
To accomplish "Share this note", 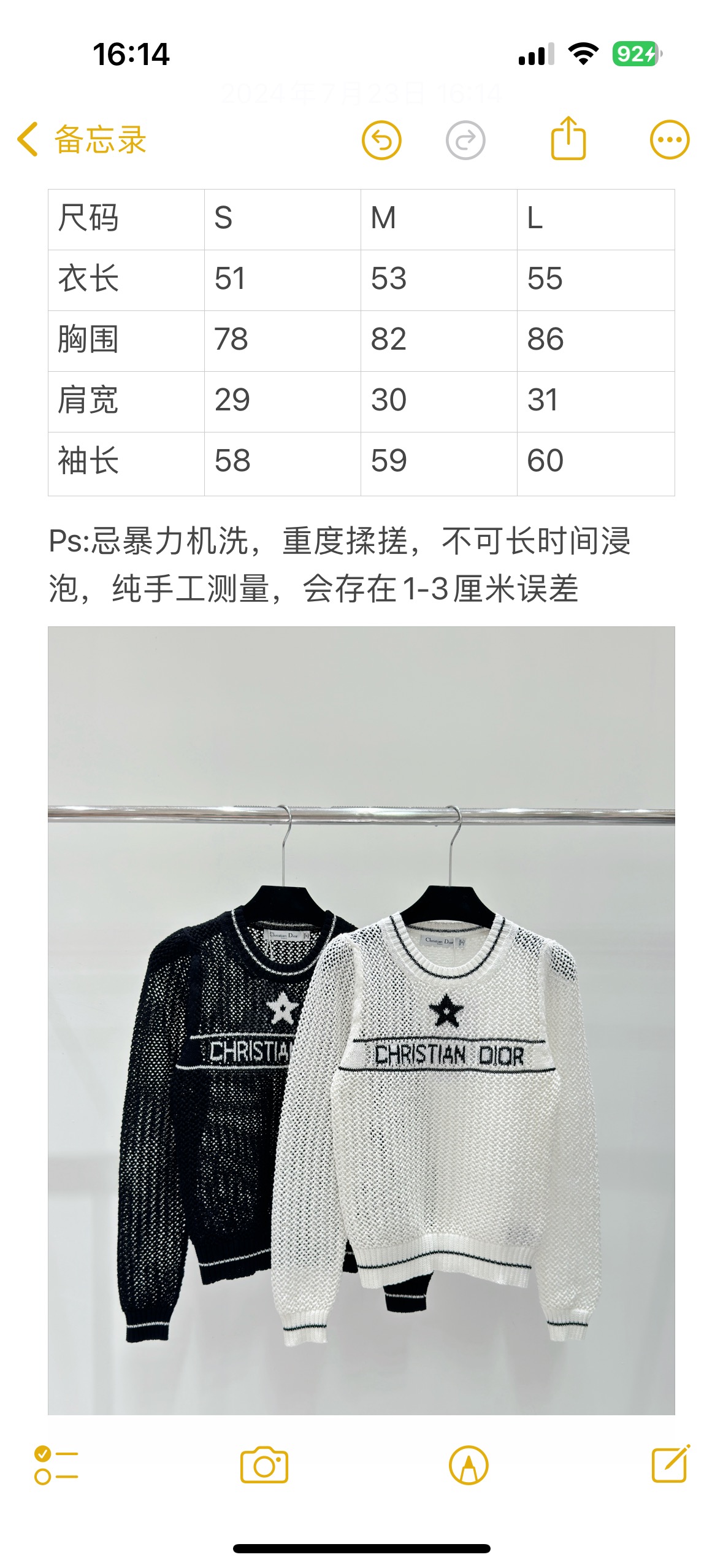I will pos(568,138).
